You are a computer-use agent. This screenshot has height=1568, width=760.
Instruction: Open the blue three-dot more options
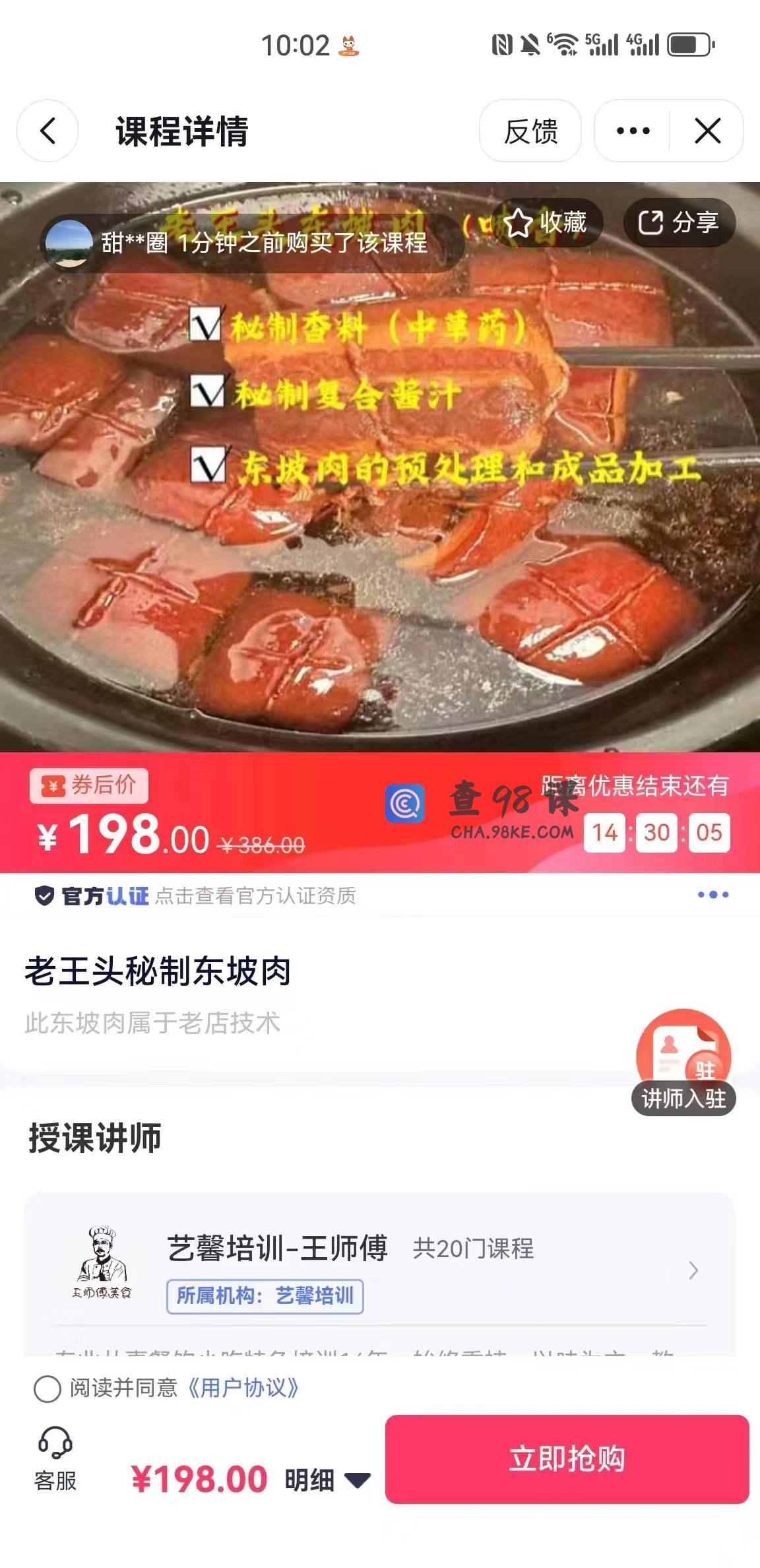click(713, 895)
